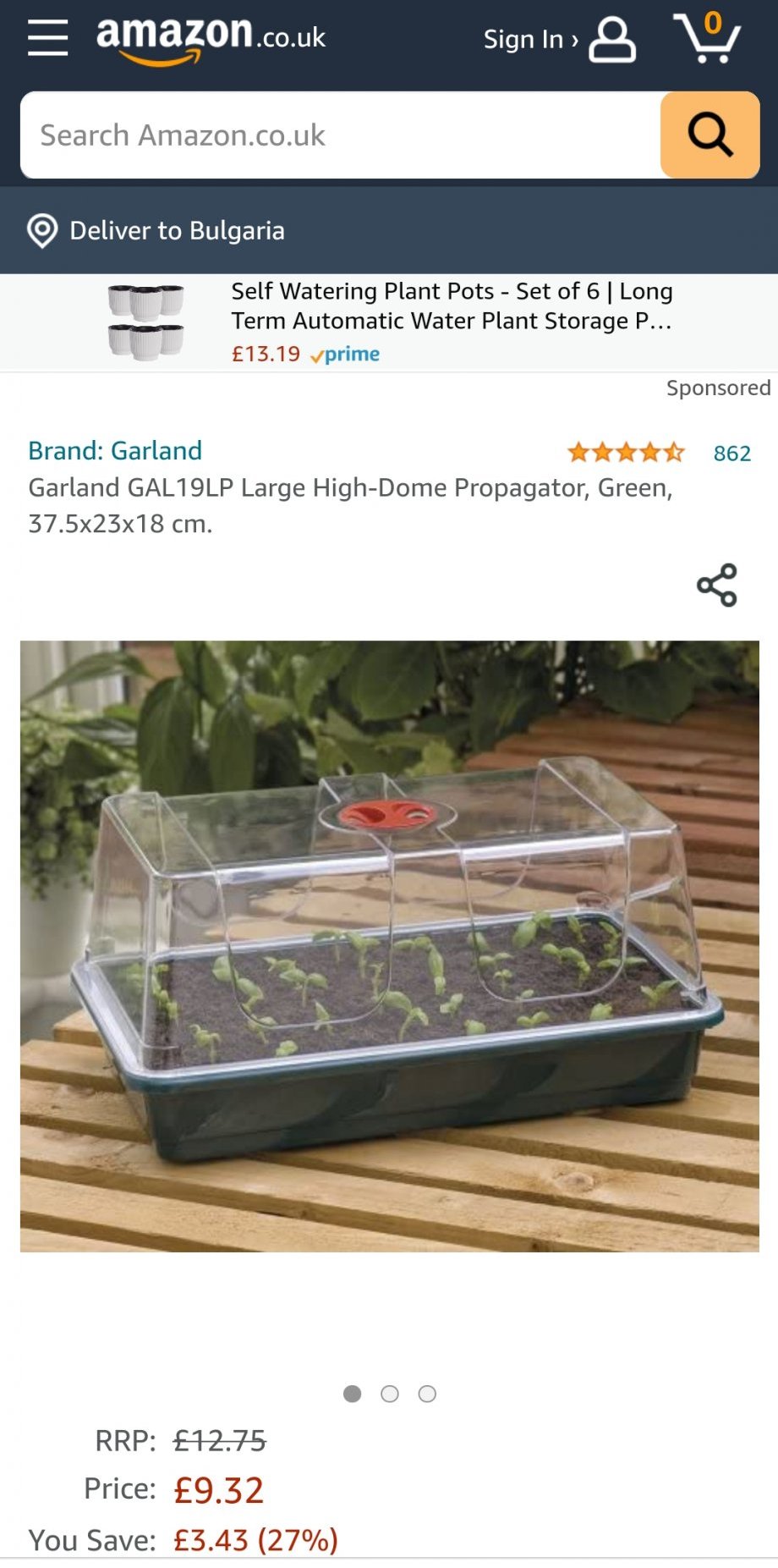View the 862 customer ratings
The image size is (778, 1568).
point(731,454)
